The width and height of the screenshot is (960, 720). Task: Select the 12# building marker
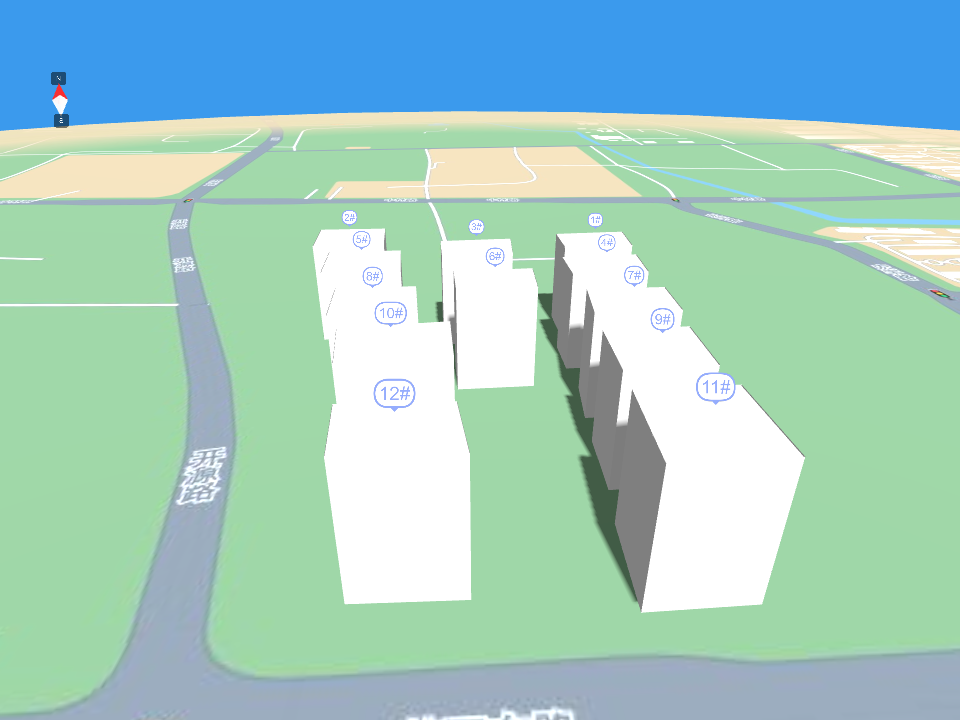[x=394, y=393]
